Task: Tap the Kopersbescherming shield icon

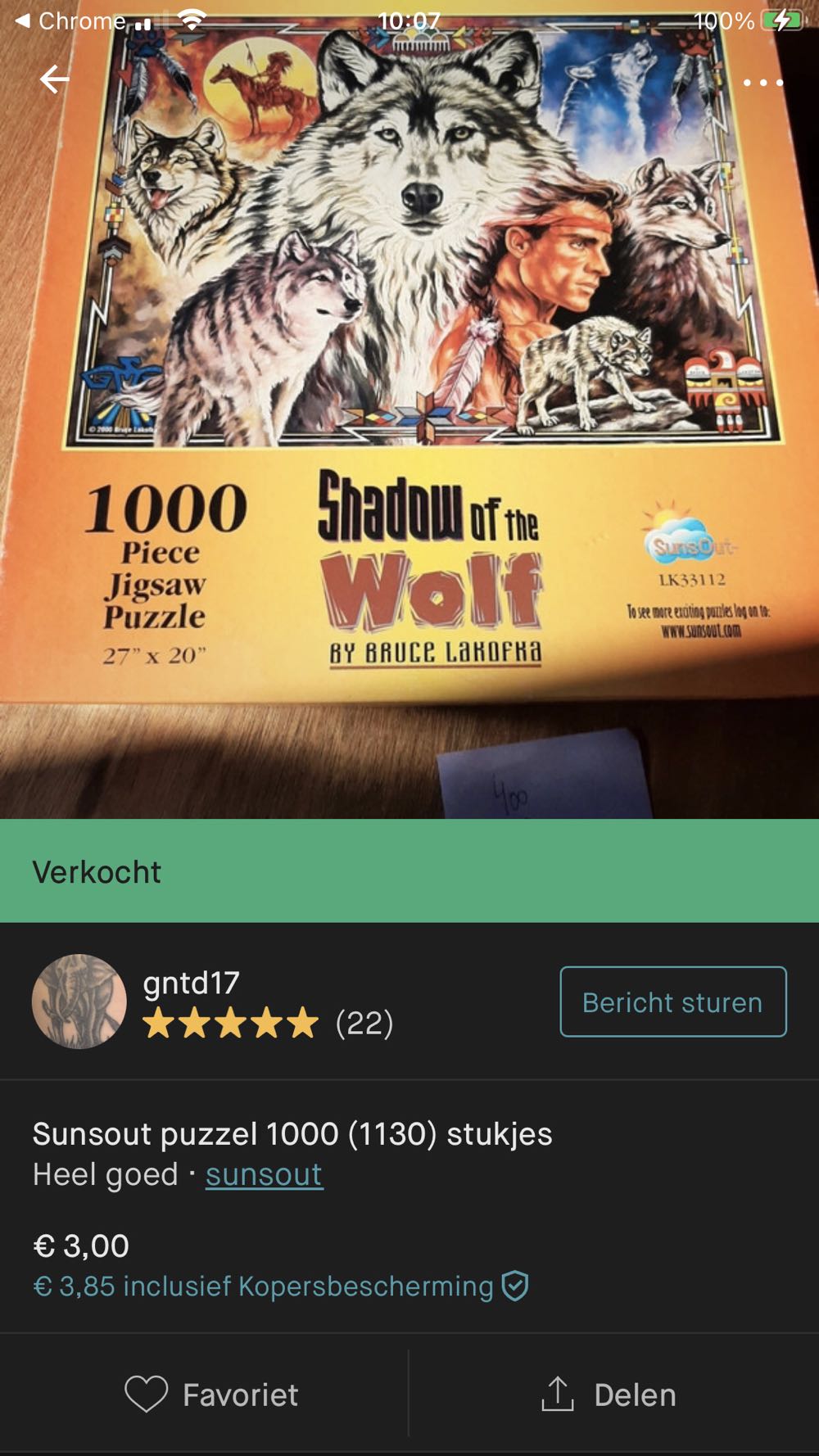Action: (x=514, y=1288)
